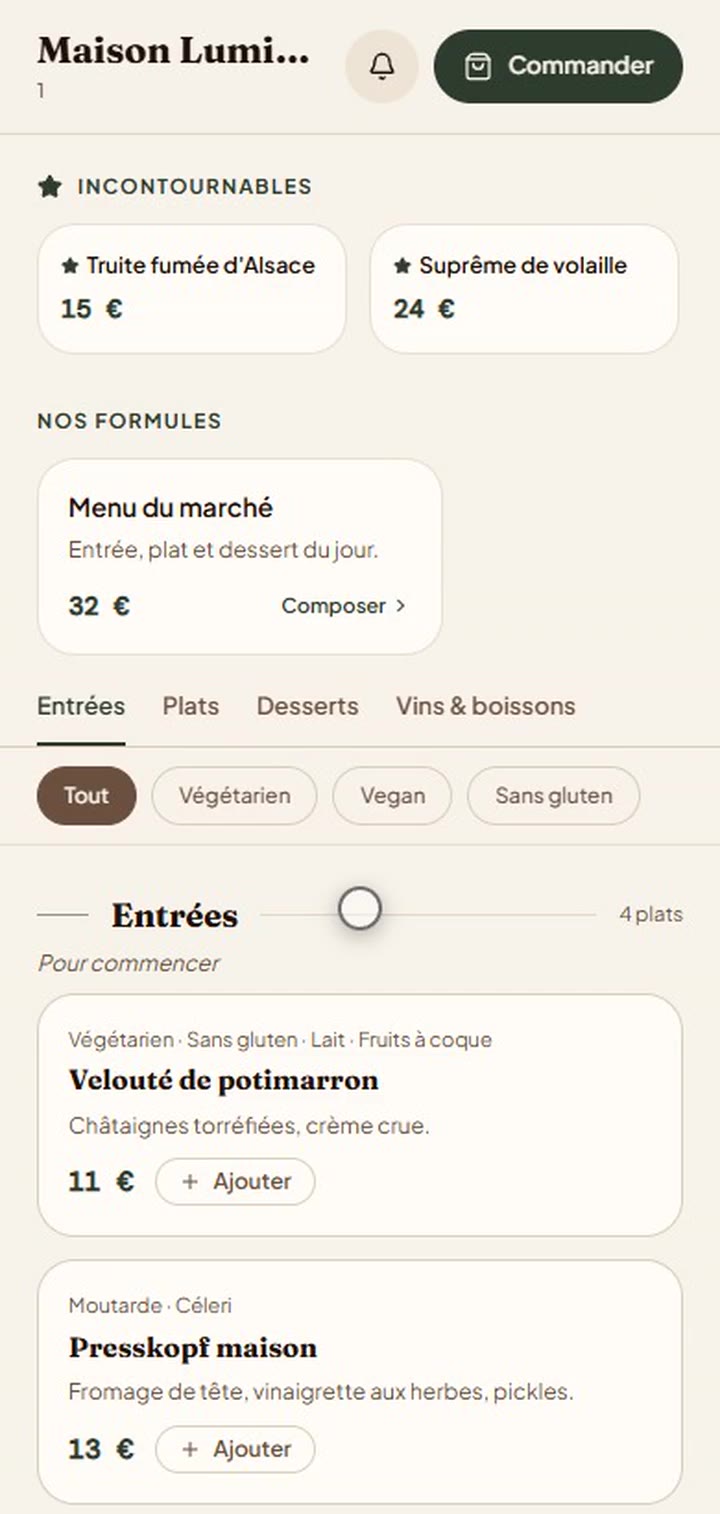Go to the Vins & boissons tab
Viewport: 720px width, 1514px height.
485,706
